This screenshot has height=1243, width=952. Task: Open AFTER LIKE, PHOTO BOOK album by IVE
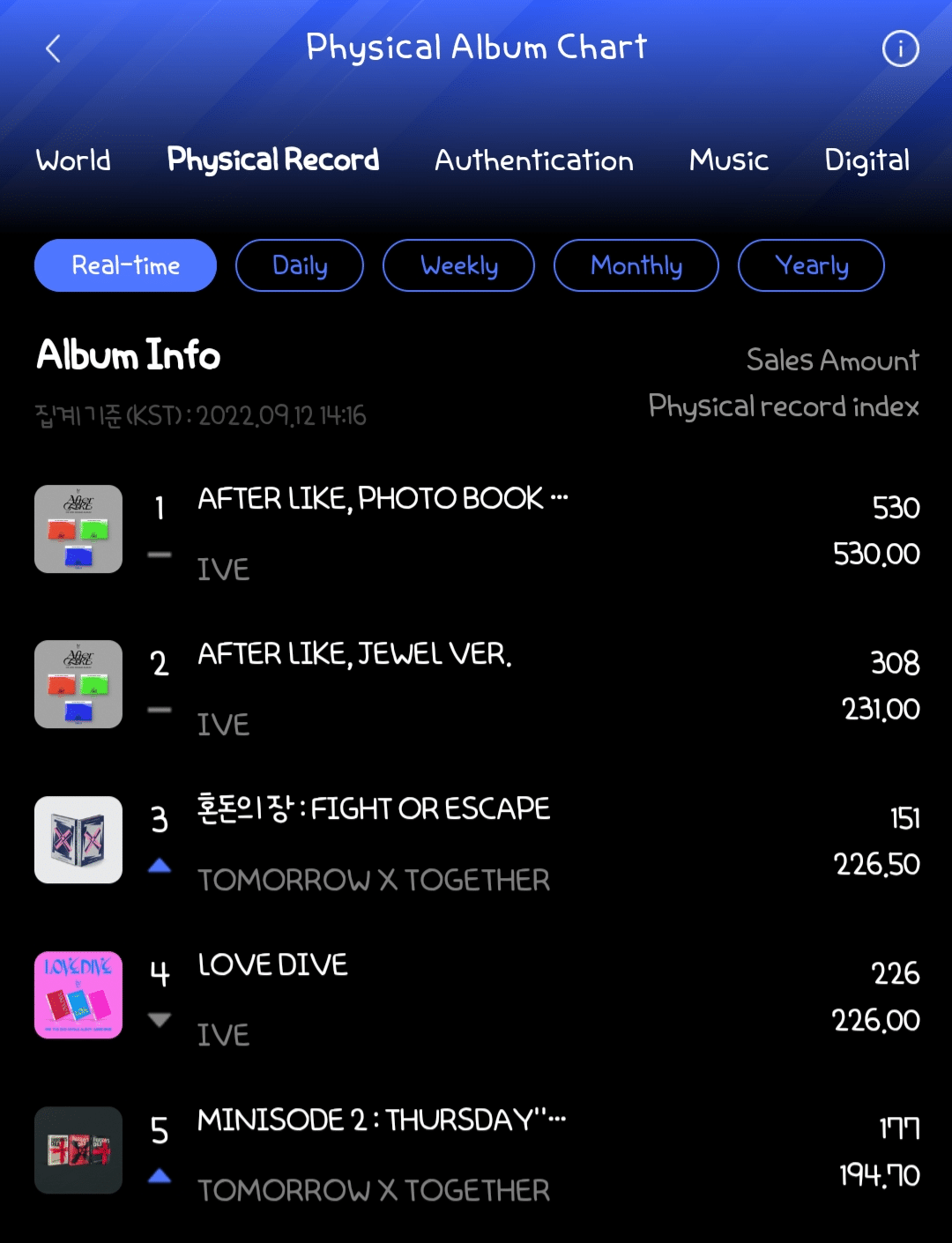[382, 529]
